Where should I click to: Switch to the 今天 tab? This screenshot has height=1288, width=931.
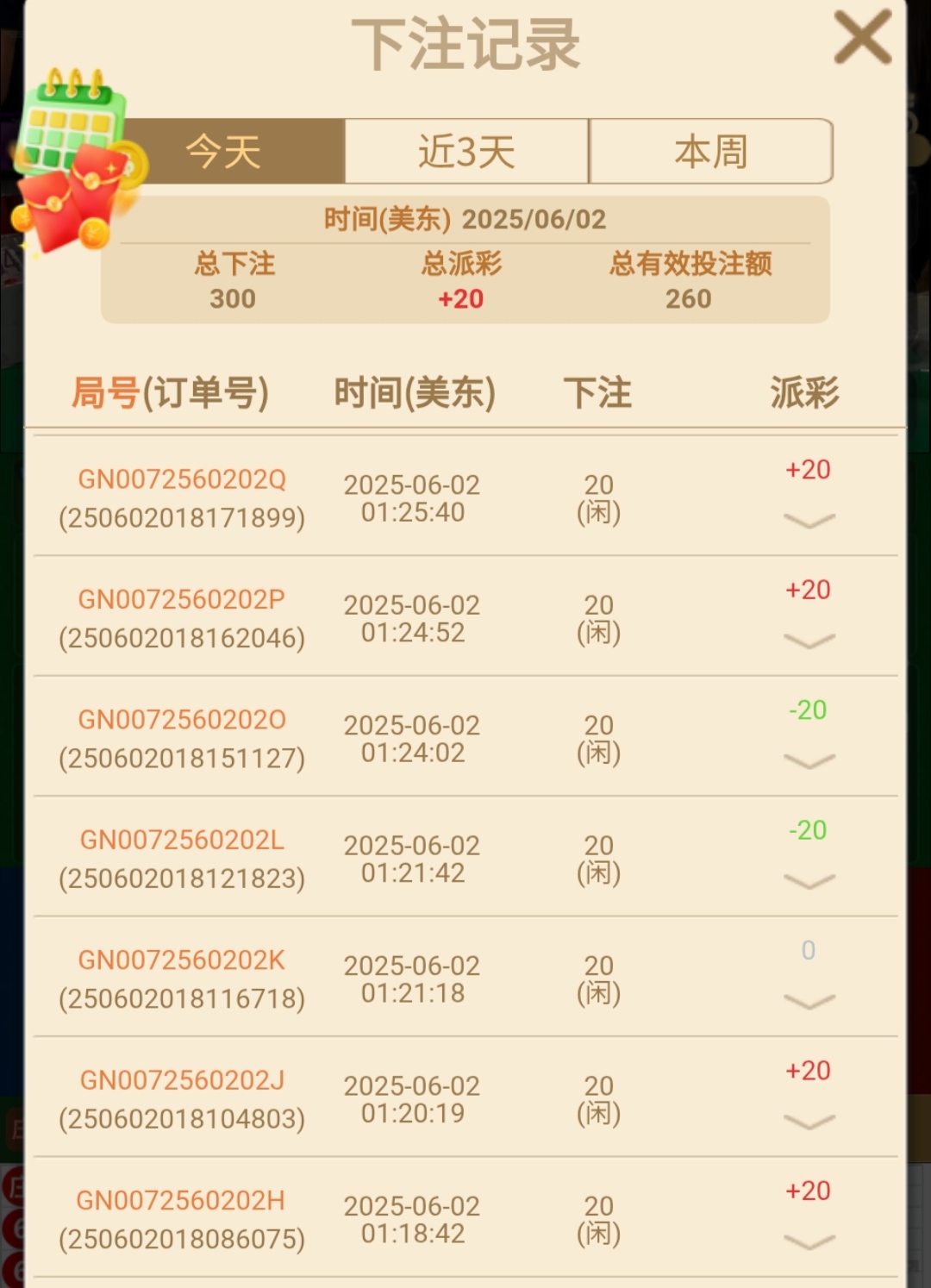coord(224,152)
